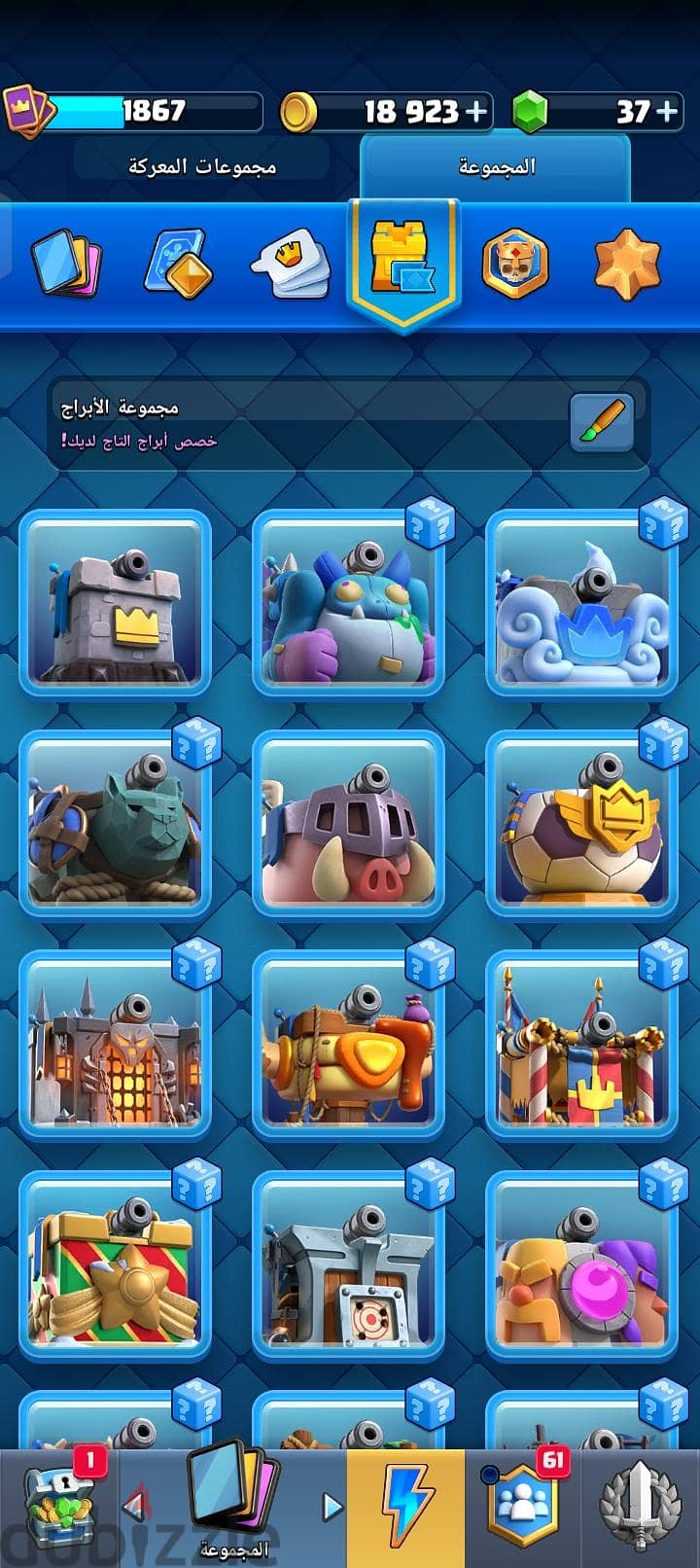Open the shop chest tab
Screen dimensions: 700x1568
tap(58, 1508)
